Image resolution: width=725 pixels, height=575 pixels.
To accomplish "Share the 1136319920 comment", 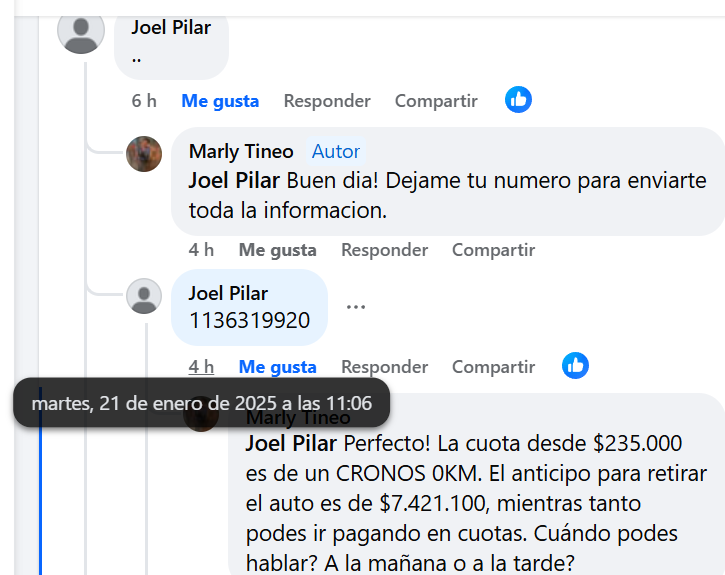I will [x=493, y=367].
